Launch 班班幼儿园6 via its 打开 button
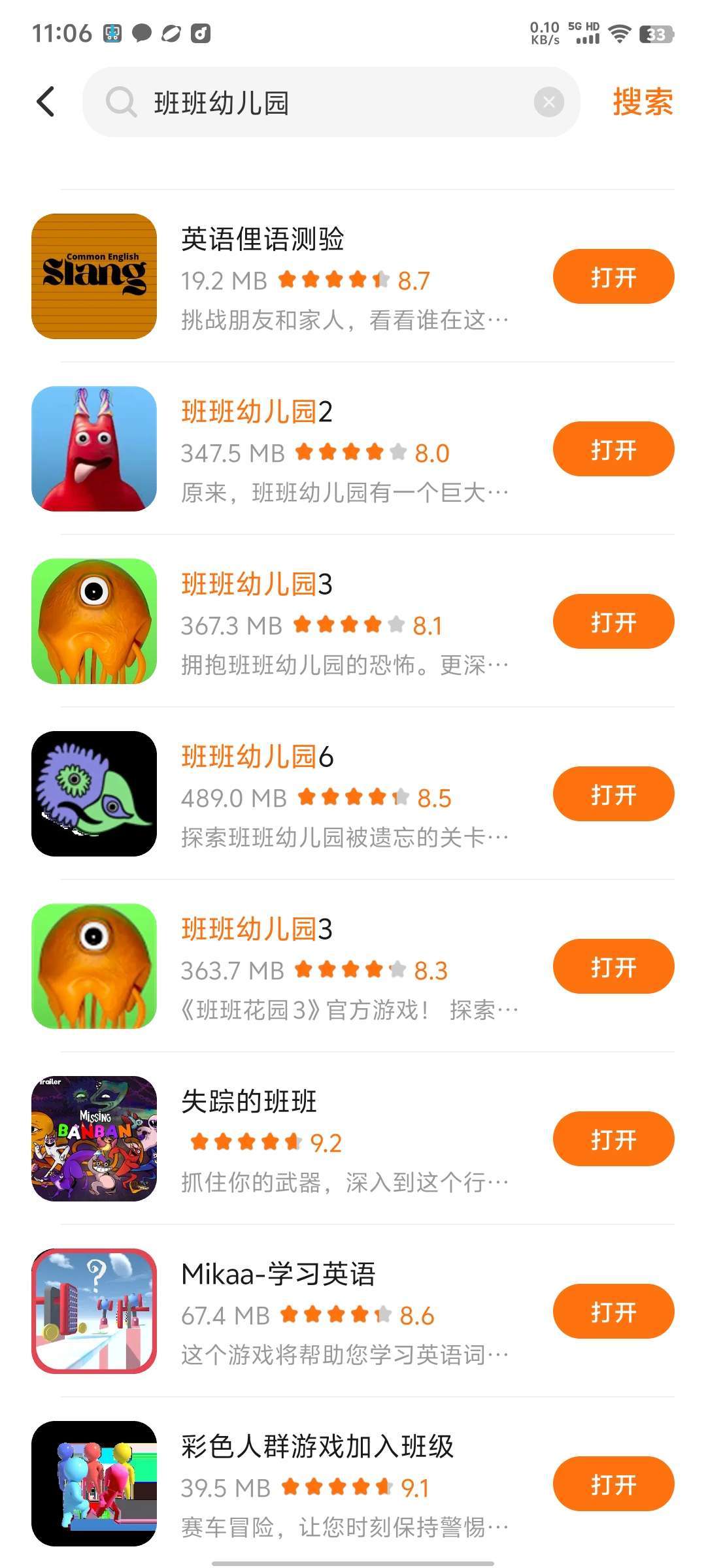Image resolution: width=706 pixels, height=1568 pixels. point(613,794)
